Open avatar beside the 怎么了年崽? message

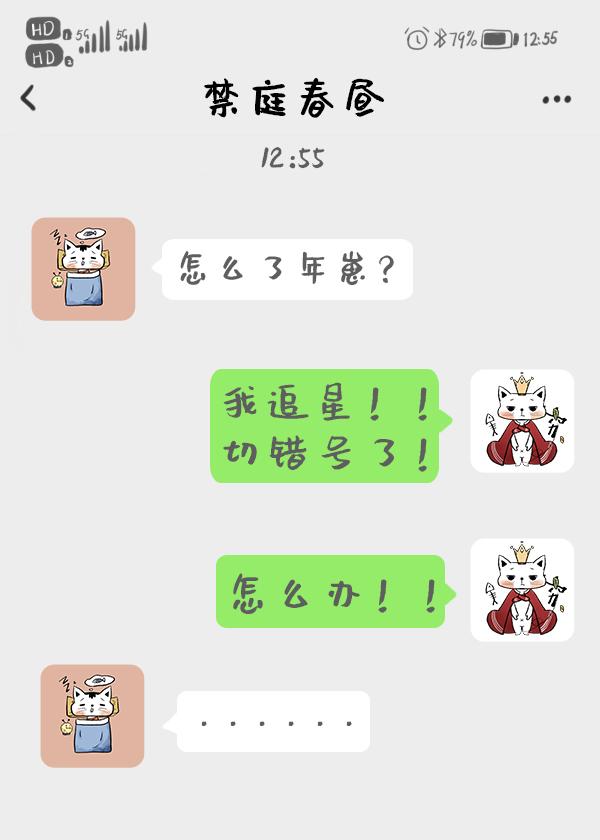(83, 269)
